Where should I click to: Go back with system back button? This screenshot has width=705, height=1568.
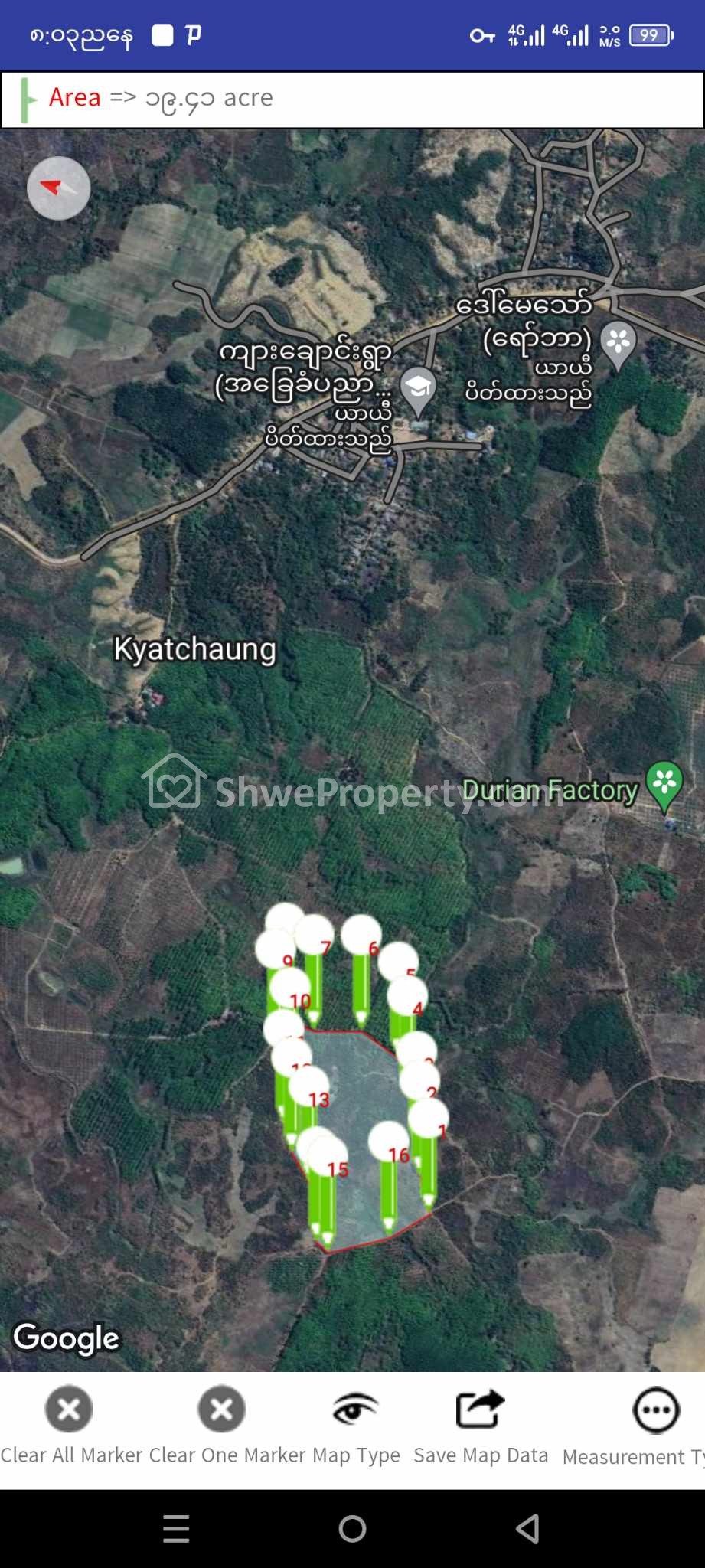(x=527, y=1529)
